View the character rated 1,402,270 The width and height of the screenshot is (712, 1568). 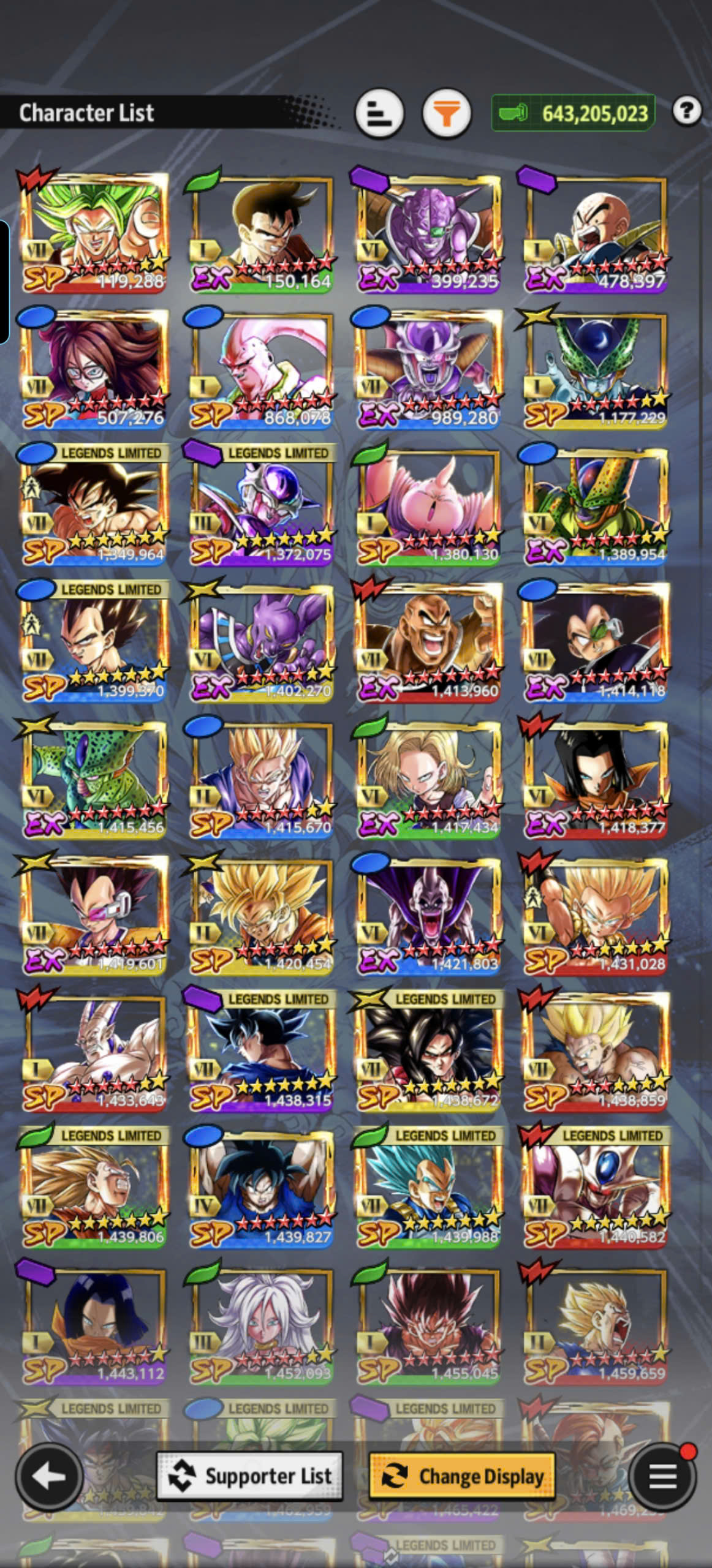(262, 642)
